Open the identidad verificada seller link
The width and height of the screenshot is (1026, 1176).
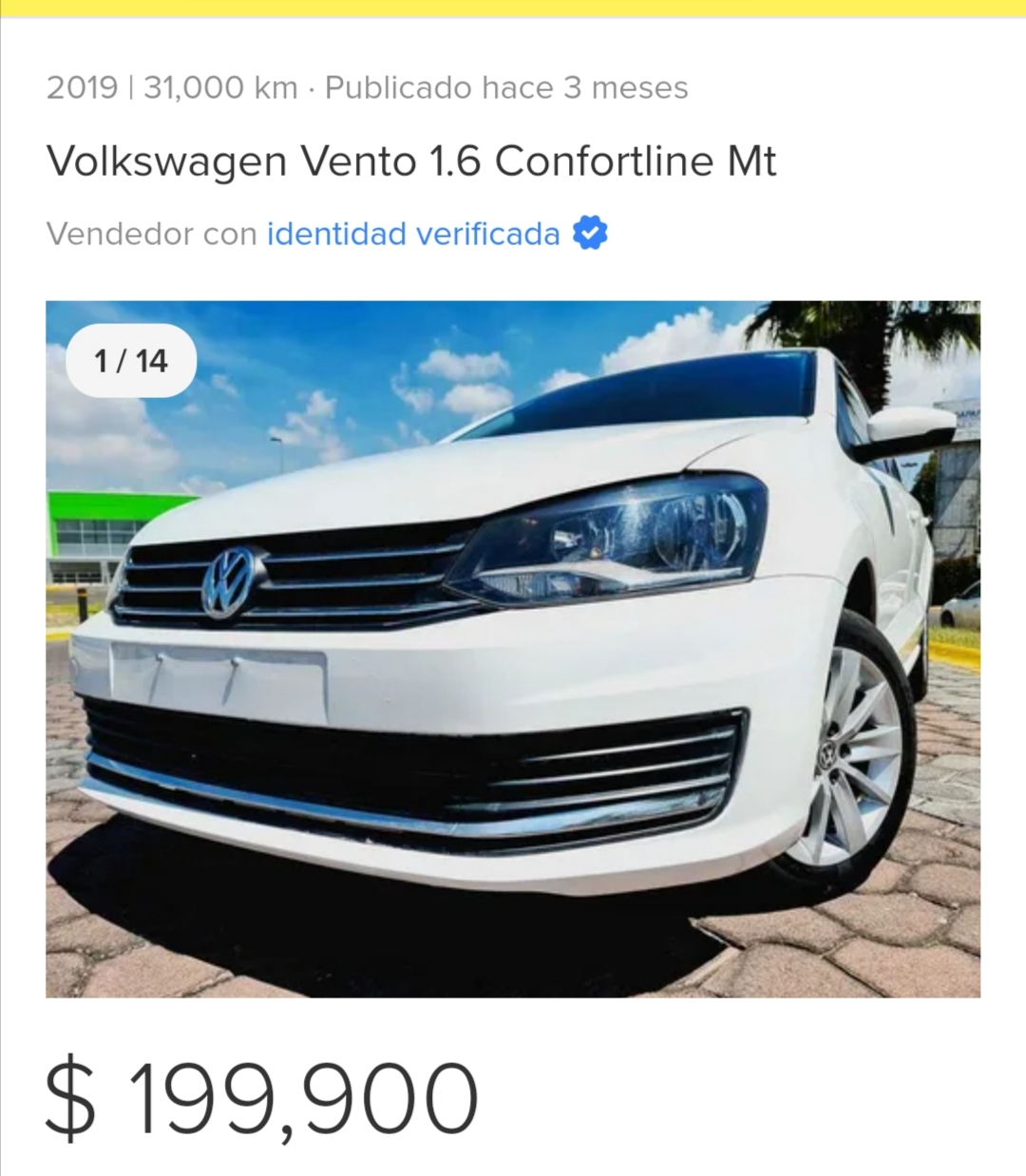tap(413, 234)
